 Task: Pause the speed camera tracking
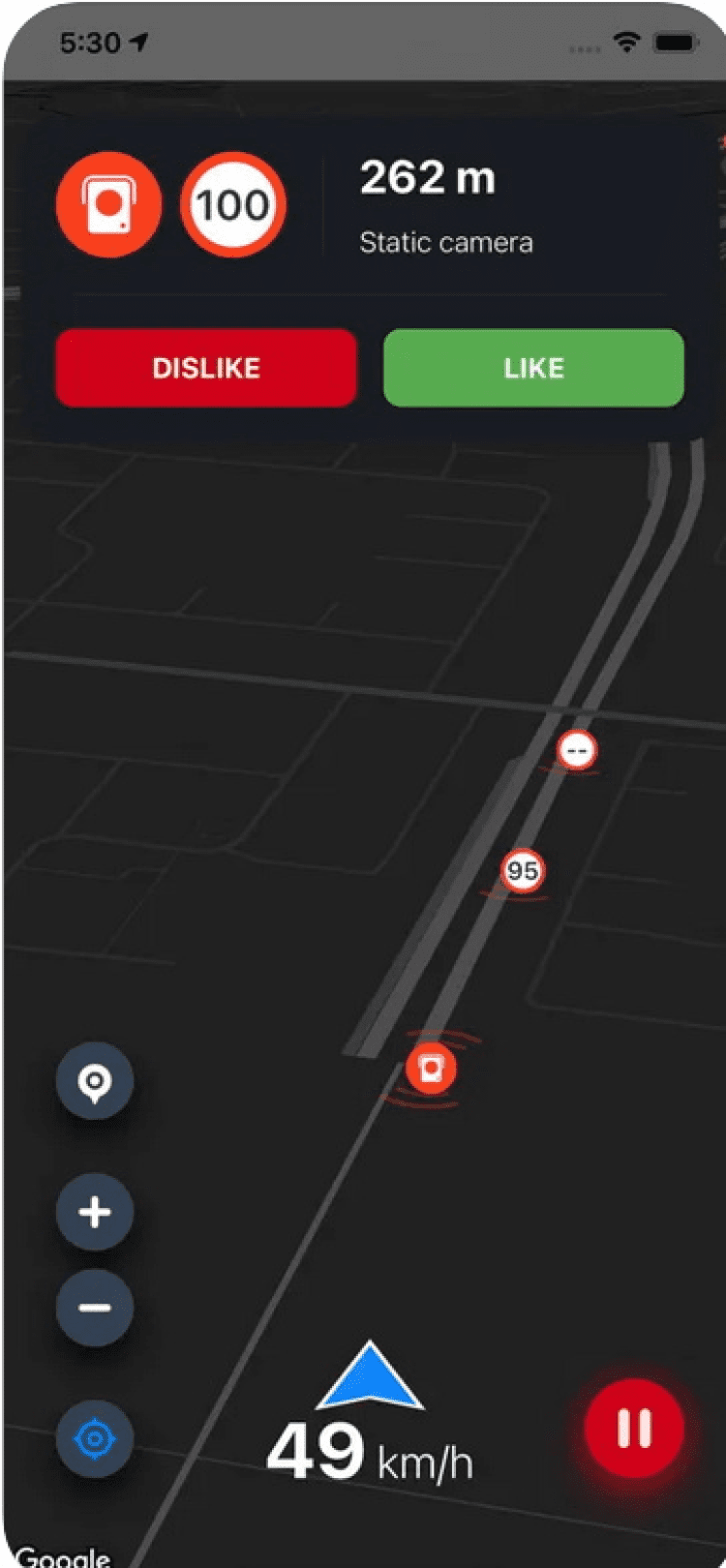[634, 1429]
